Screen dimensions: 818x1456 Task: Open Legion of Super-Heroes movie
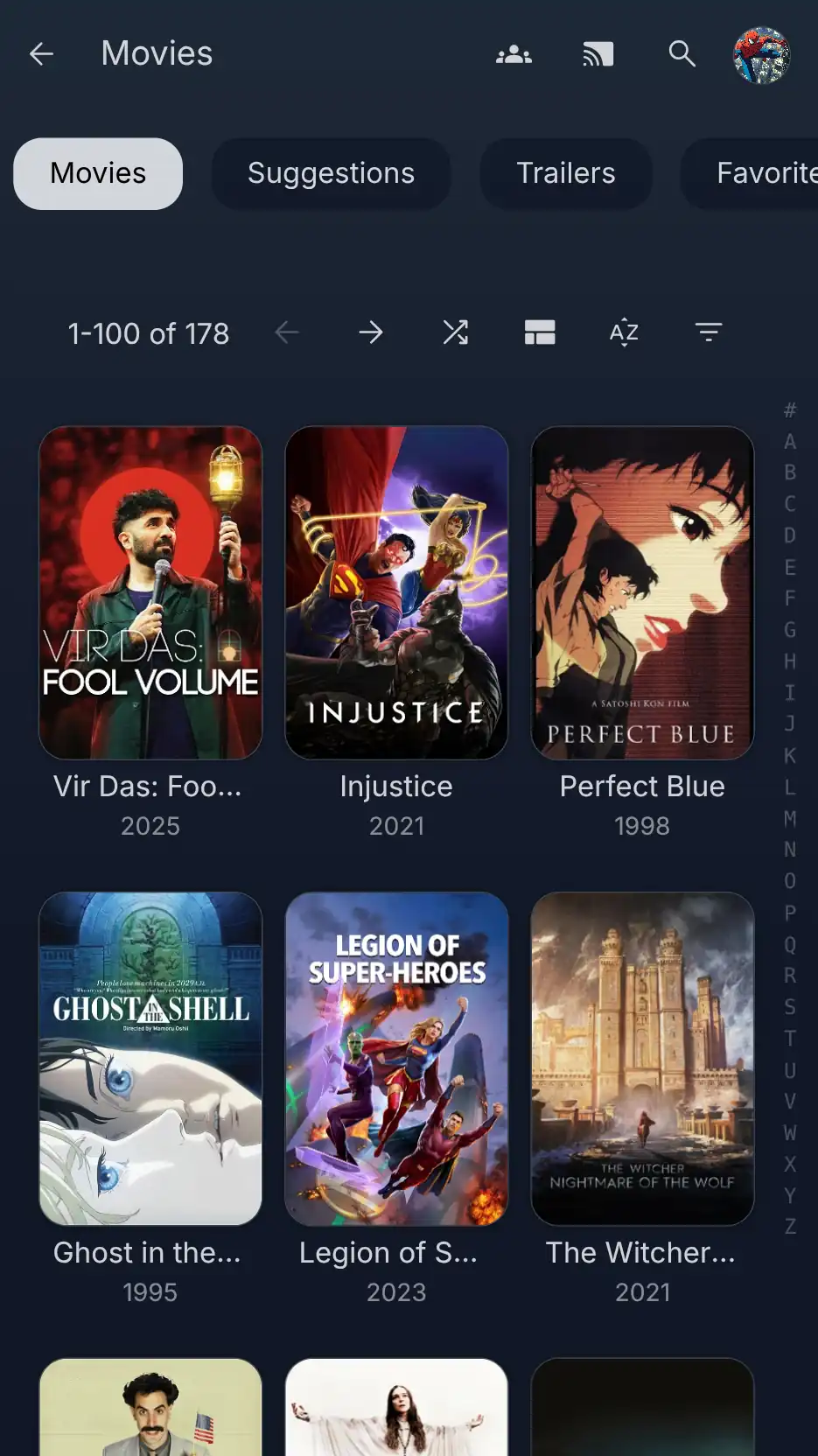tap(396, 1058)
